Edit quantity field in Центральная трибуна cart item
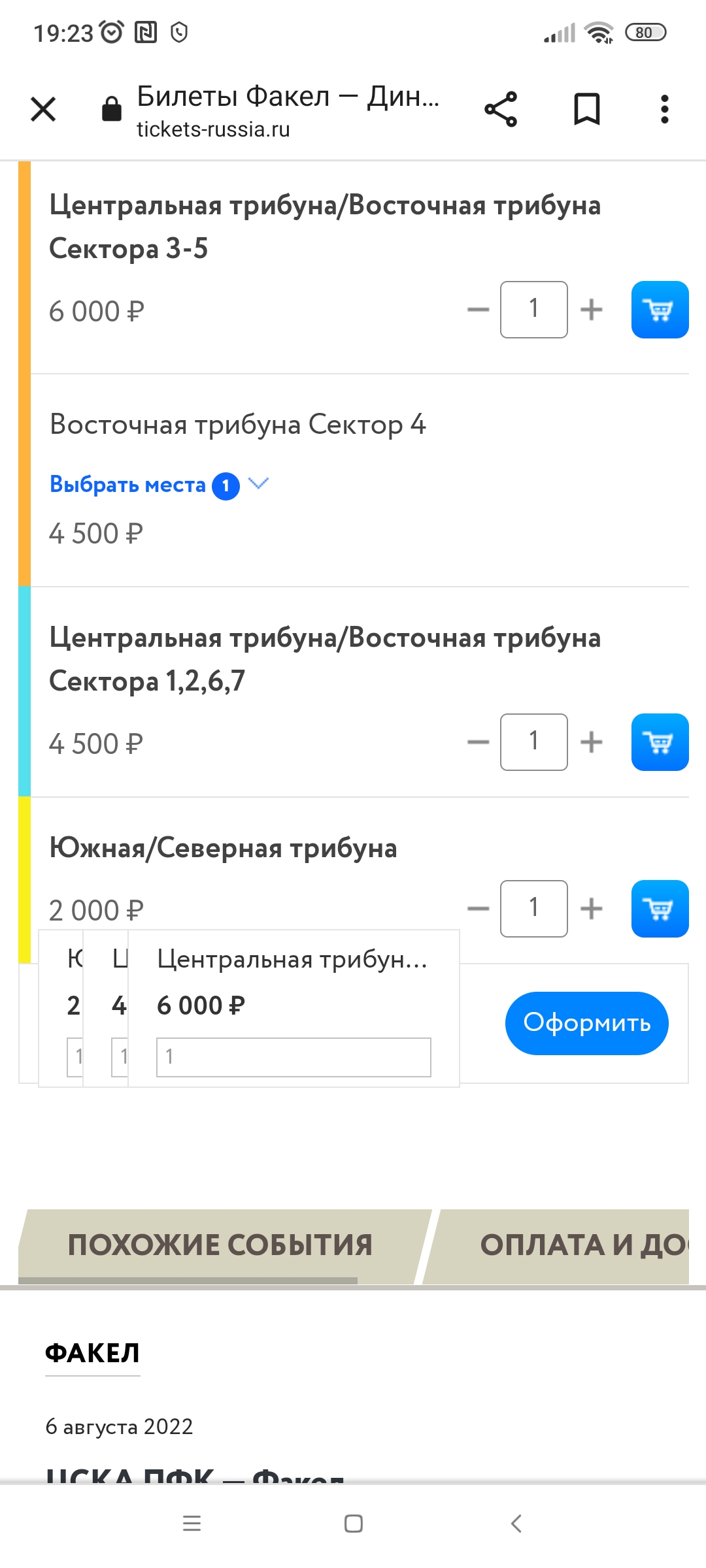Image resolution: width=706 pixels, height=1568 pixels. [x=294, y=1056]
